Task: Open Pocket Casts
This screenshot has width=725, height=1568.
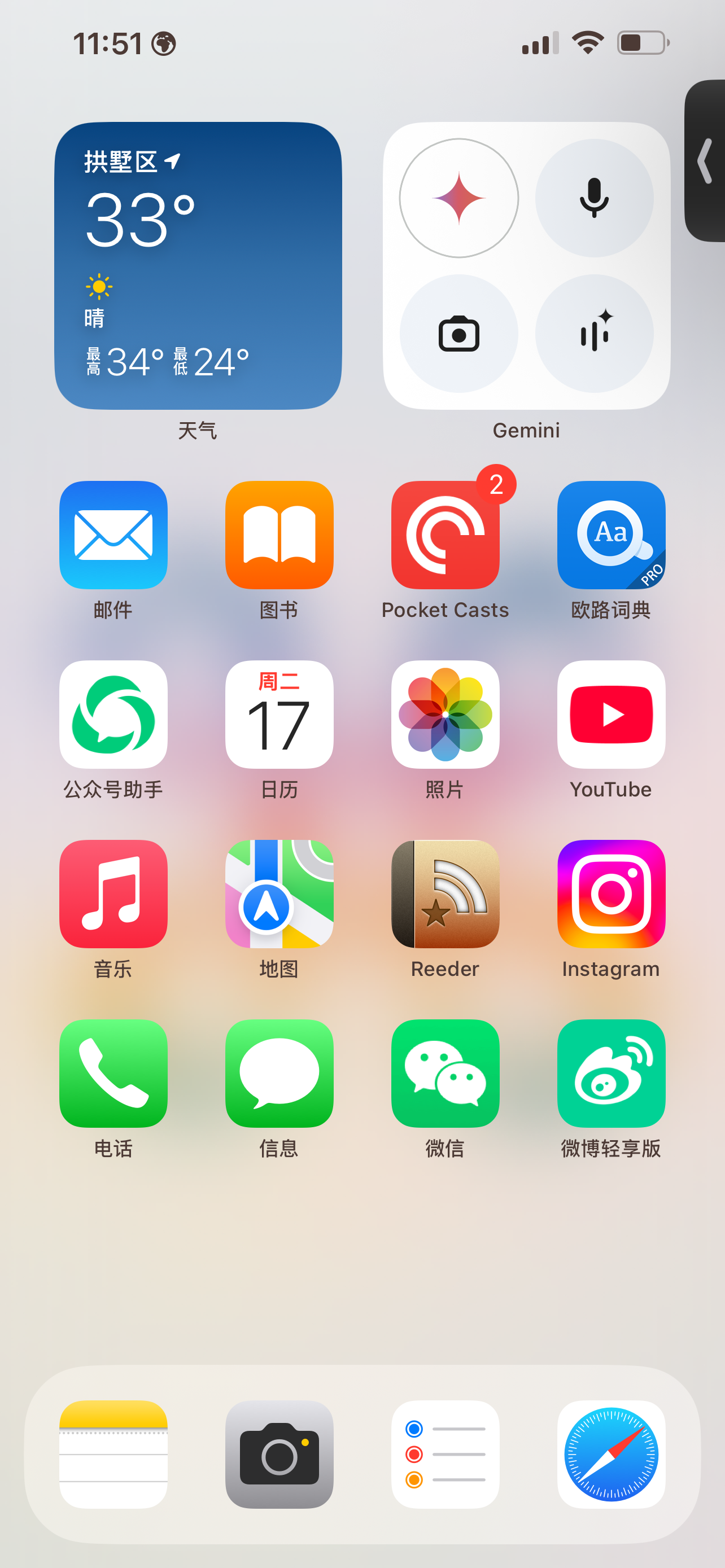Action: click(x=445, y=535)
